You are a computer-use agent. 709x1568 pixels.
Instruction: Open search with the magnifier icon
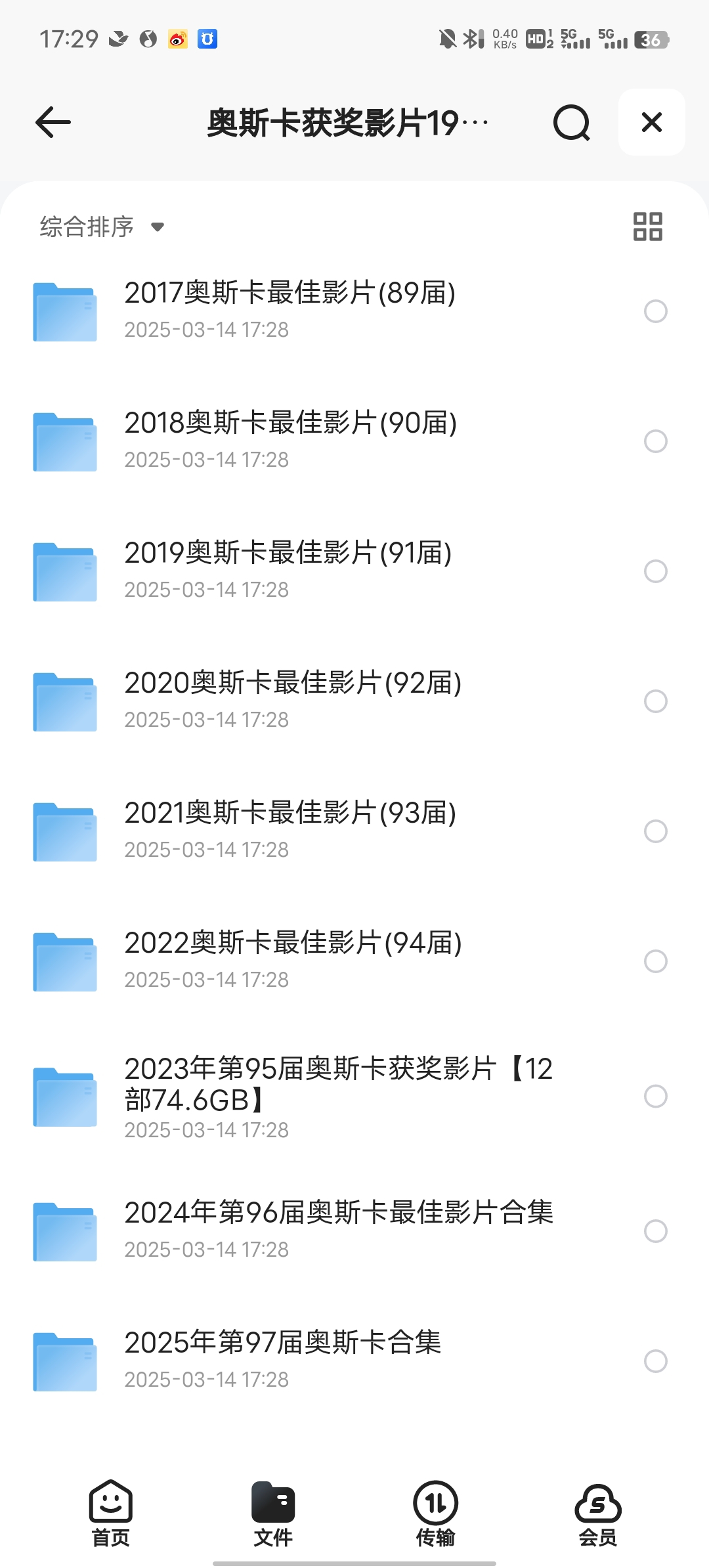571,122
